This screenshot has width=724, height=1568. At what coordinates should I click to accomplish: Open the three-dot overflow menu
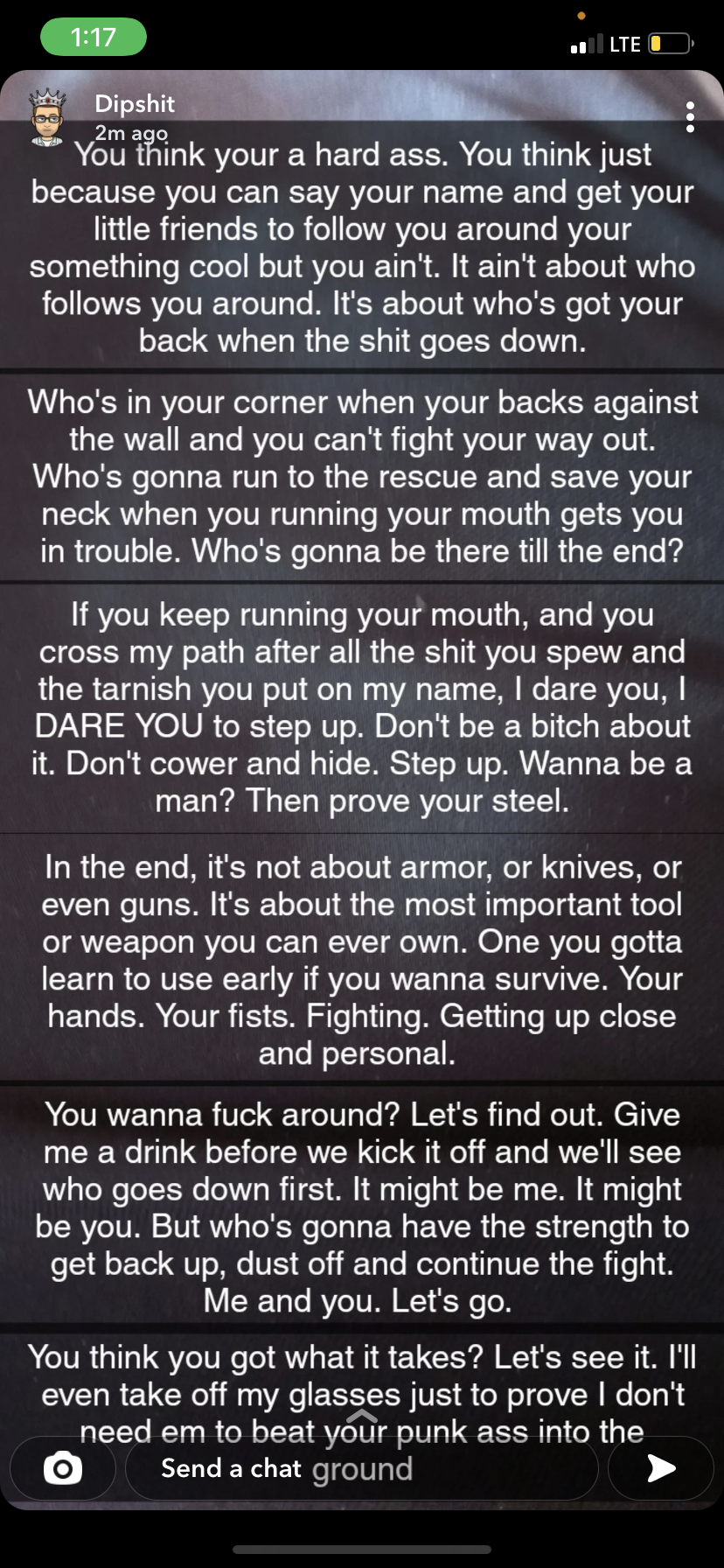point(690,117)
